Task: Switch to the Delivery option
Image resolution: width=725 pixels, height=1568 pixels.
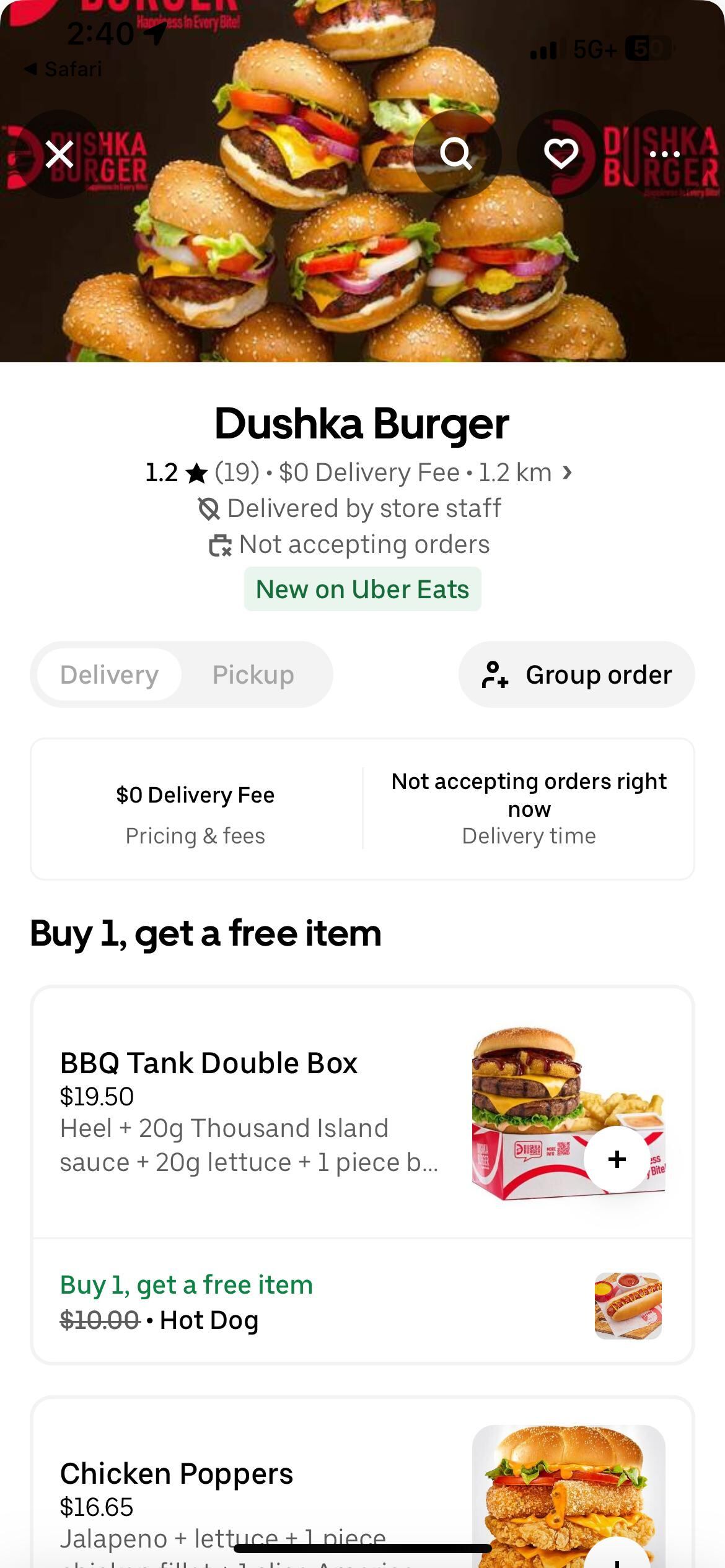Action: click(x=109, y=674)
